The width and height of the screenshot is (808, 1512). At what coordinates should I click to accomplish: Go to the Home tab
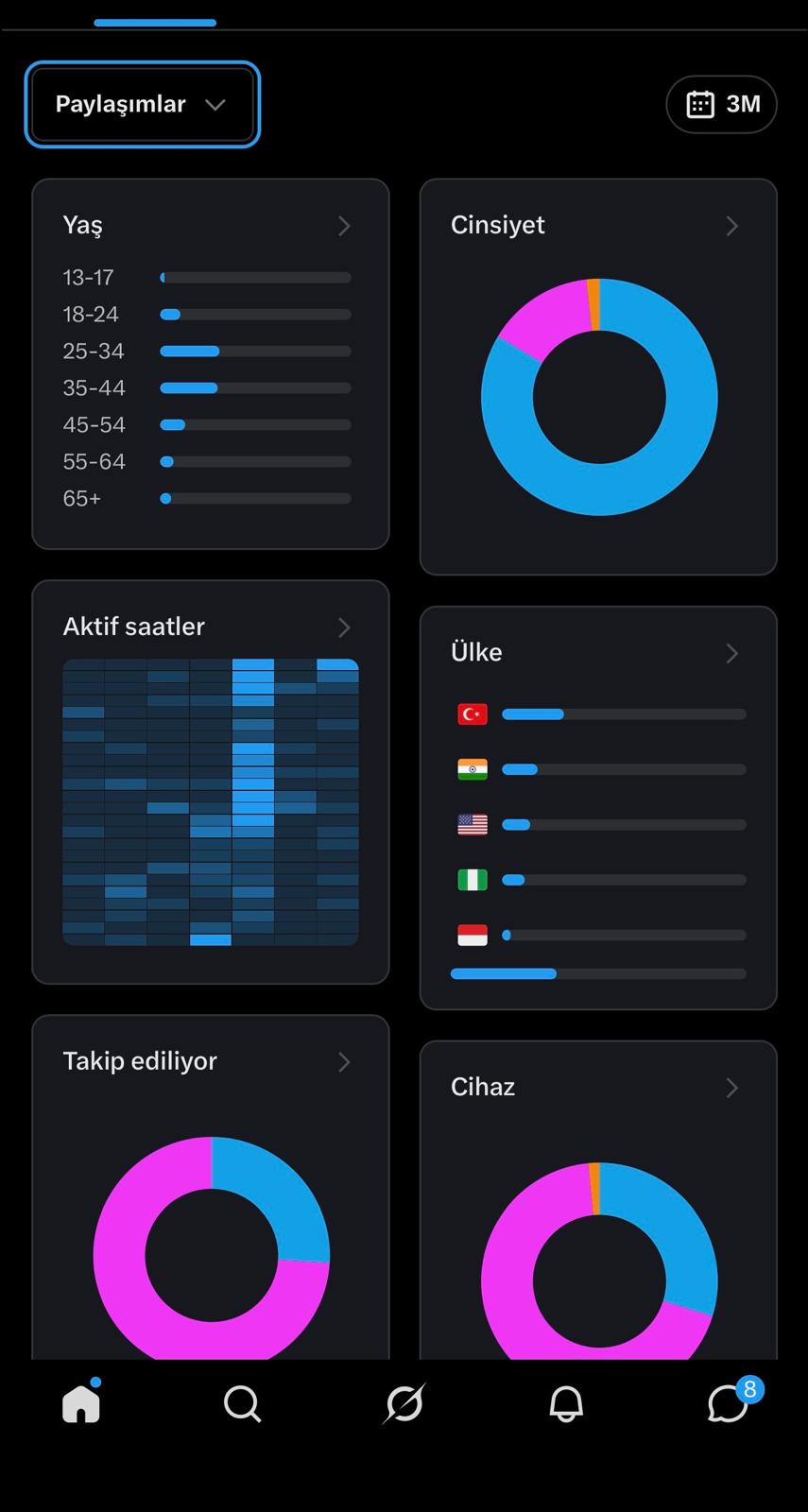click(x=81, y=1403)
